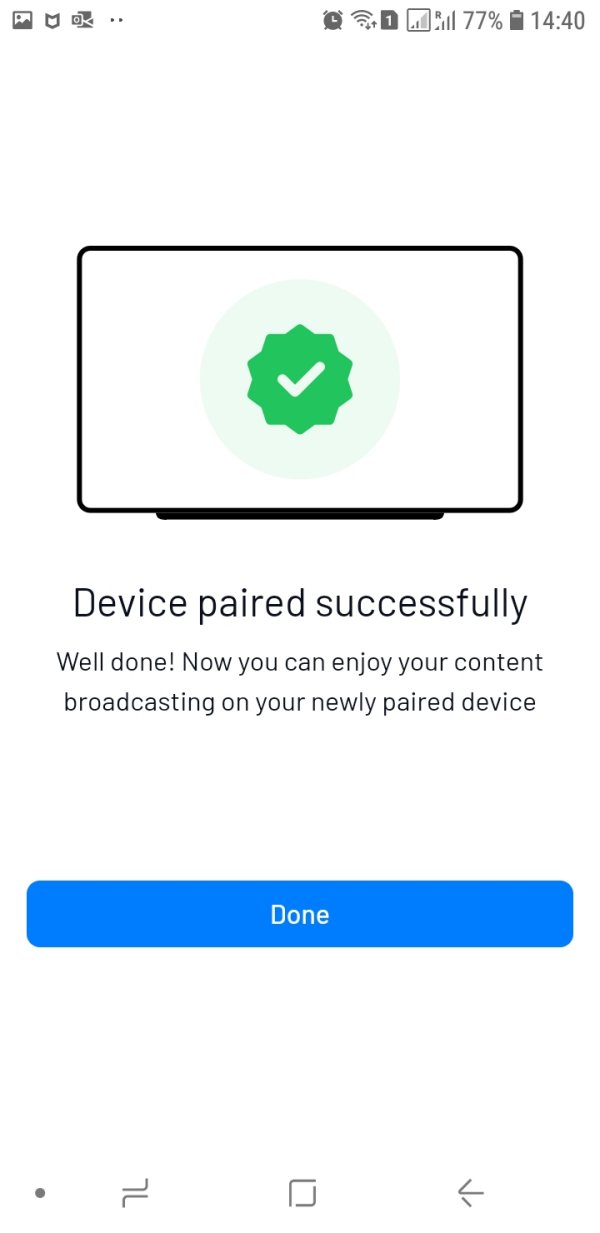Tap the blue Done button
The height and width of the screenshot is (1233, 600).
point(300,914)
